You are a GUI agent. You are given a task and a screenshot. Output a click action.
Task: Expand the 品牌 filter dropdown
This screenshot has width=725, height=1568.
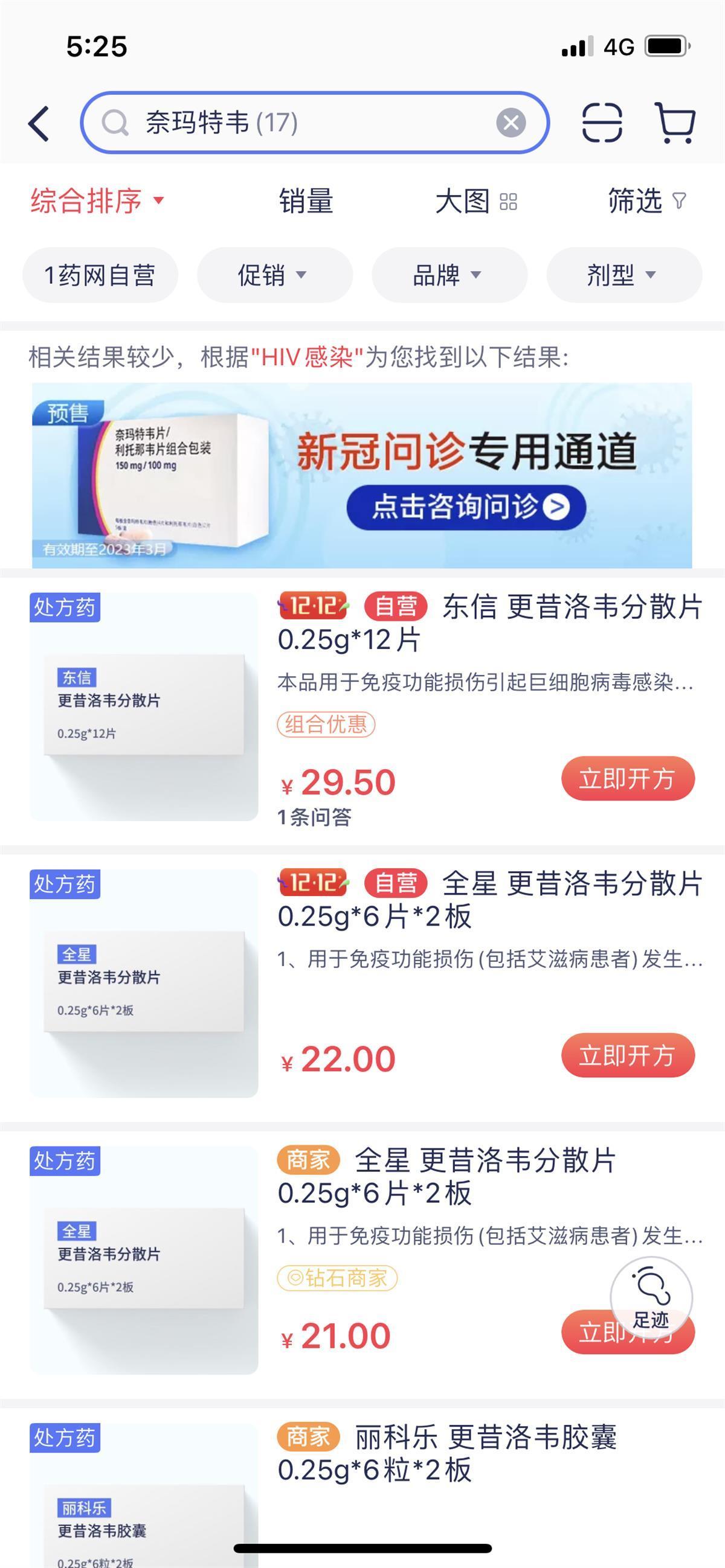[x=449, y=275]
